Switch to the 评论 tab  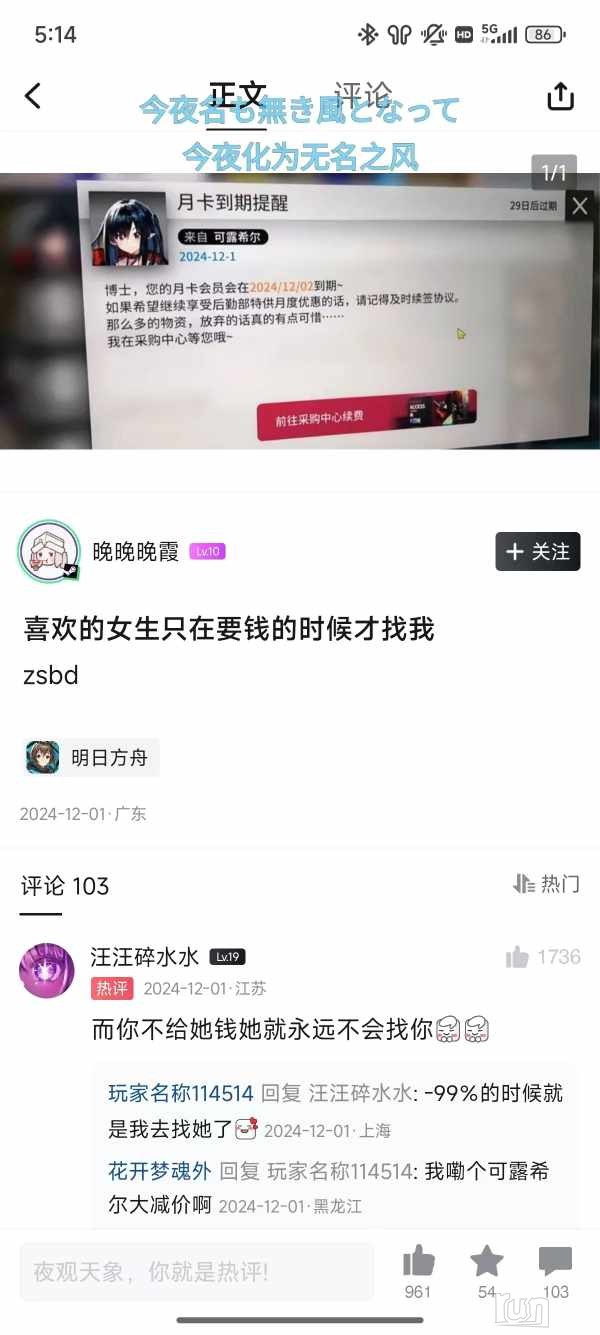pos(362,96)
